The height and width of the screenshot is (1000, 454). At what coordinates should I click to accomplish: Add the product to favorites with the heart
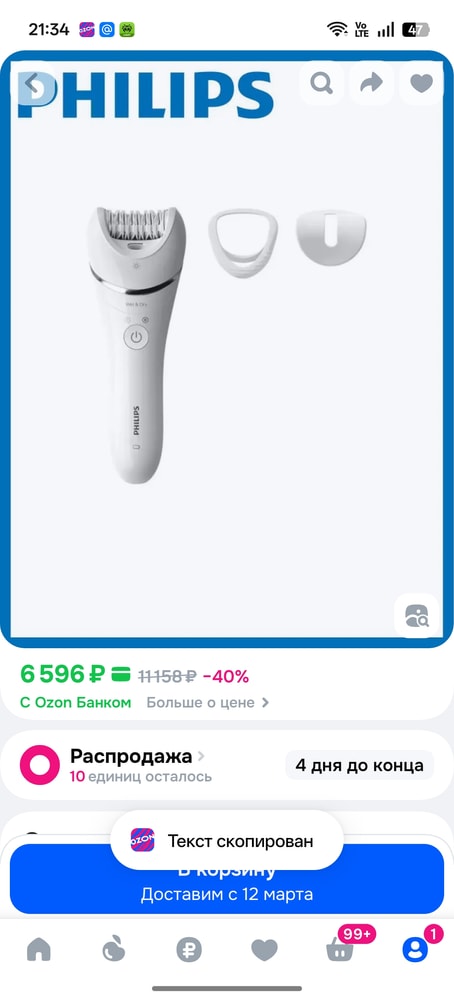421,83
